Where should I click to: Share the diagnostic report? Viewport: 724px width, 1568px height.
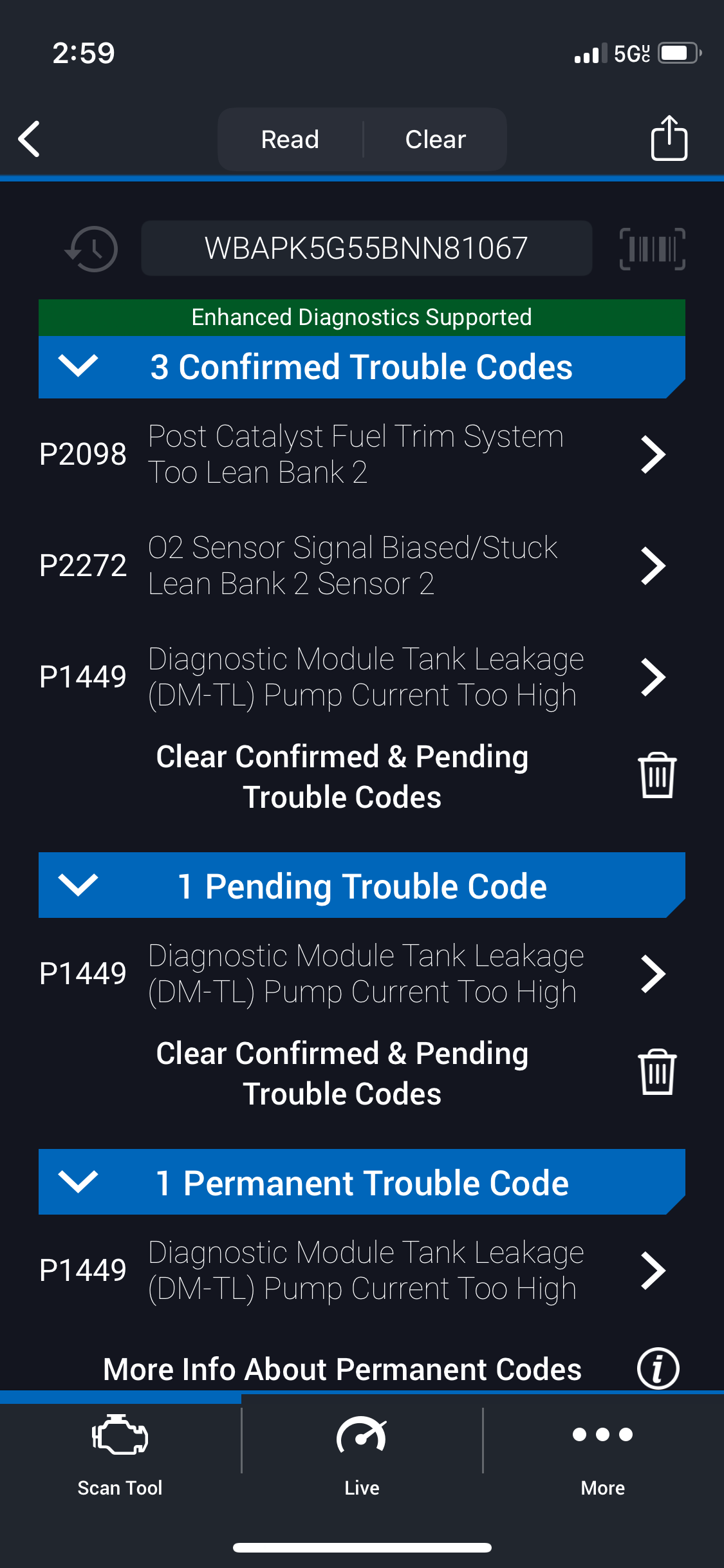pyautogui.click(x=669, y=138)
